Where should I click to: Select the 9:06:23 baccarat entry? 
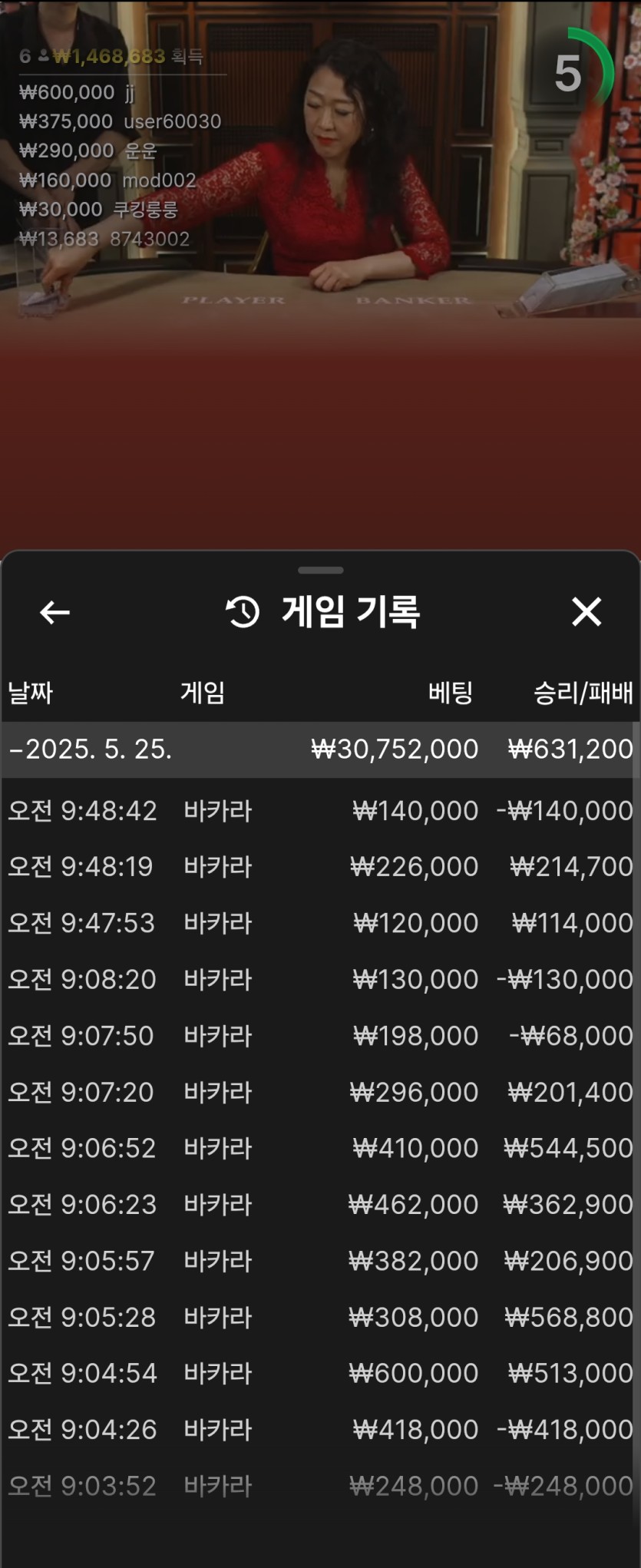[x=320, y=1204]
